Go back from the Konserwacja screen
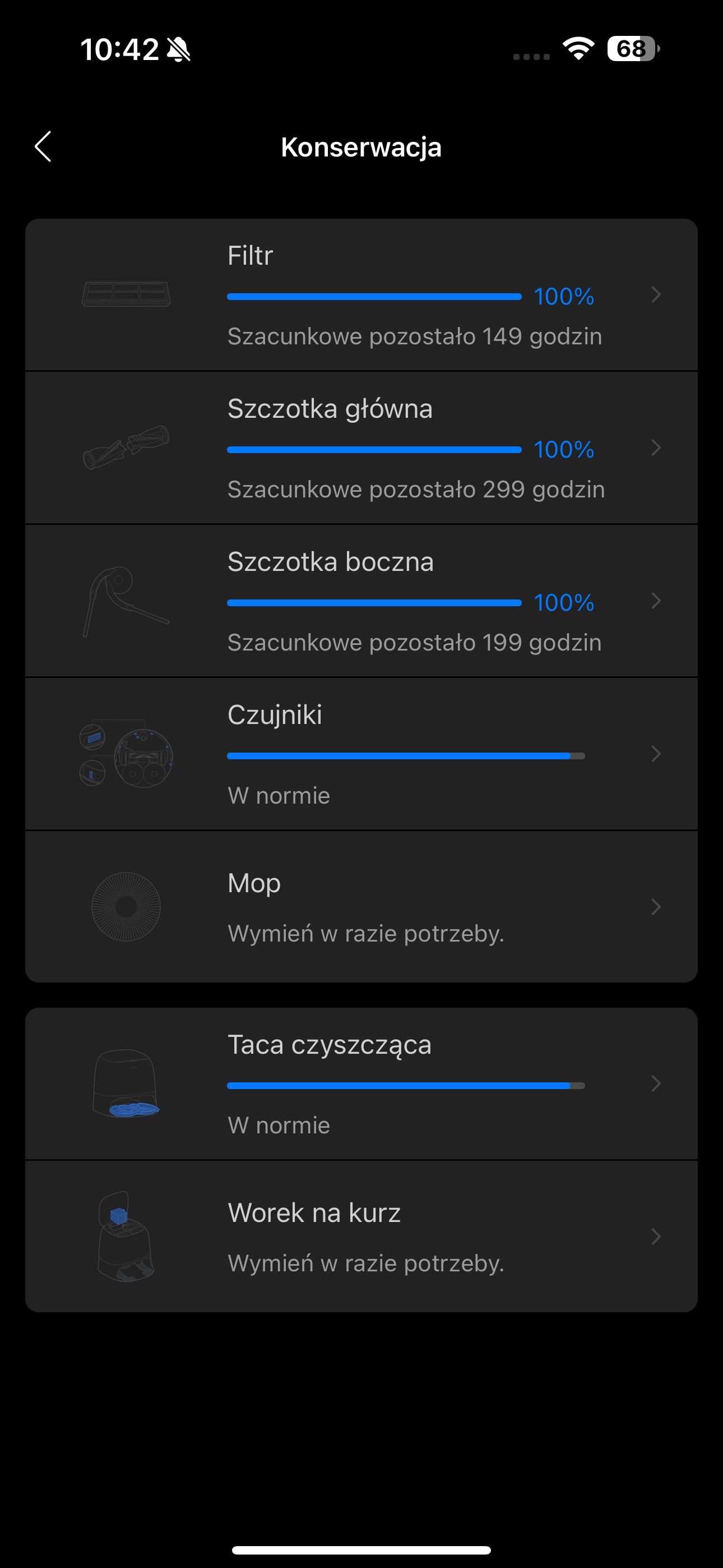This screenshot has width=723, height=1568. (43, 147)
